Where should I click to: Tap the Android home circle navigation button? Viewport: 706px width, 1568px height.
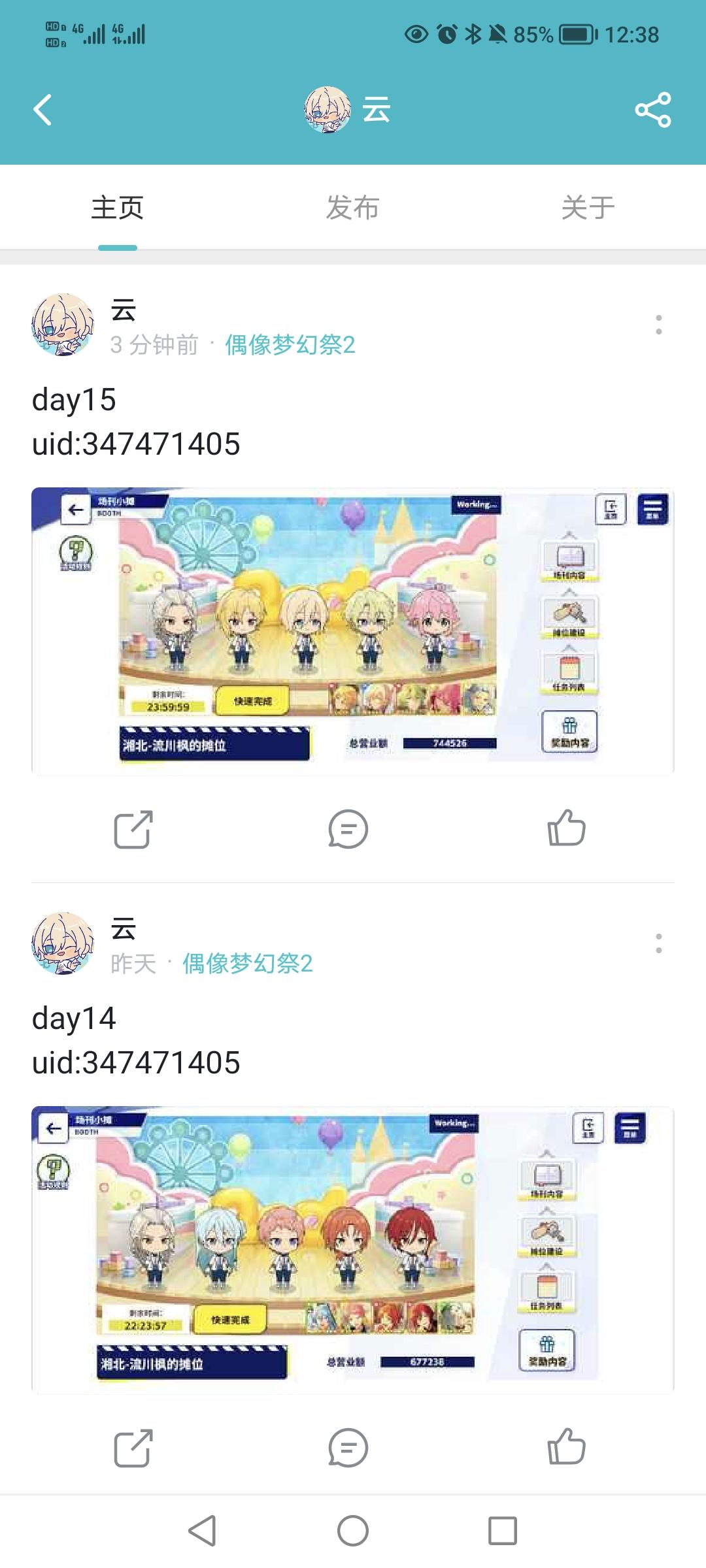[x=353, y=1529]
